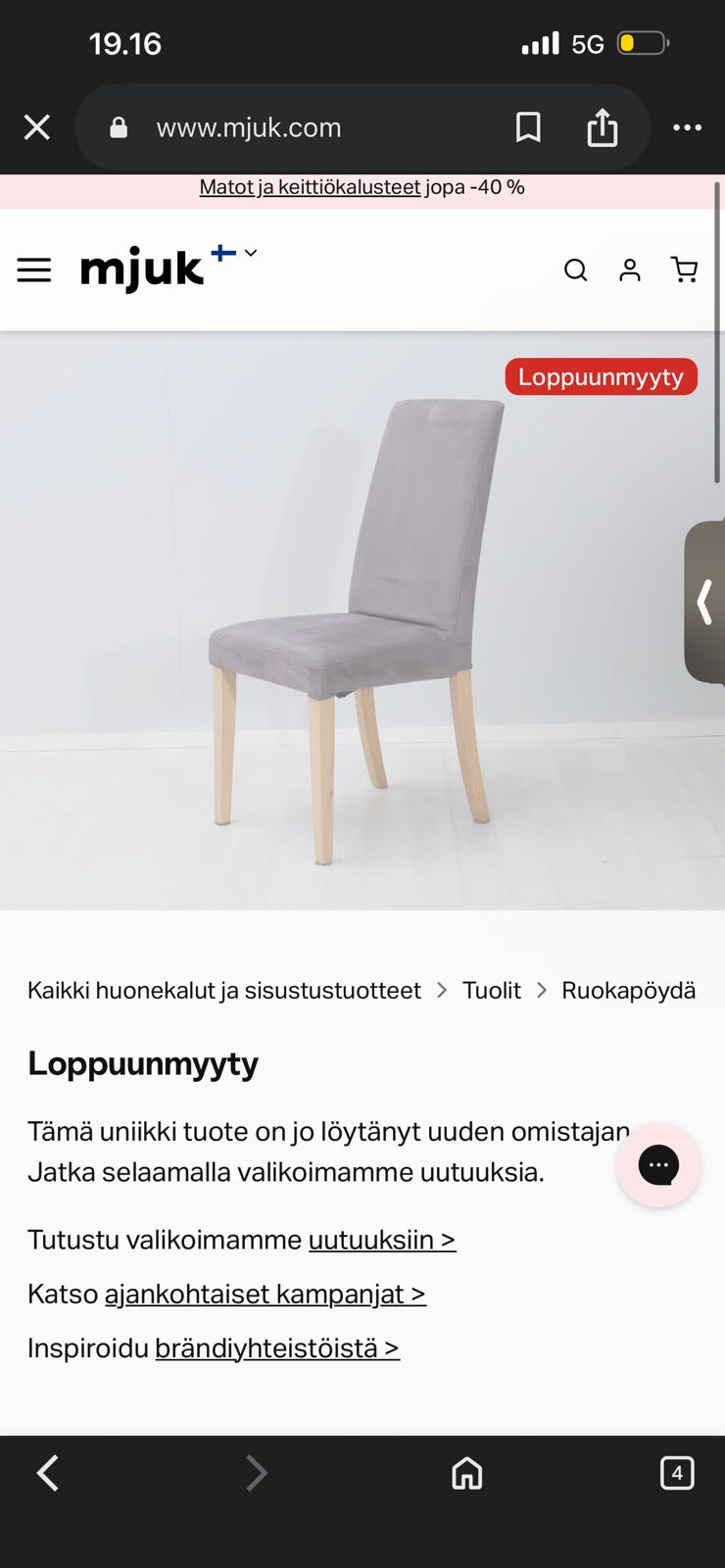Tap the forward navigation chevron
This screenshot has height=1568, width=725.
(x=256, y=1472)
